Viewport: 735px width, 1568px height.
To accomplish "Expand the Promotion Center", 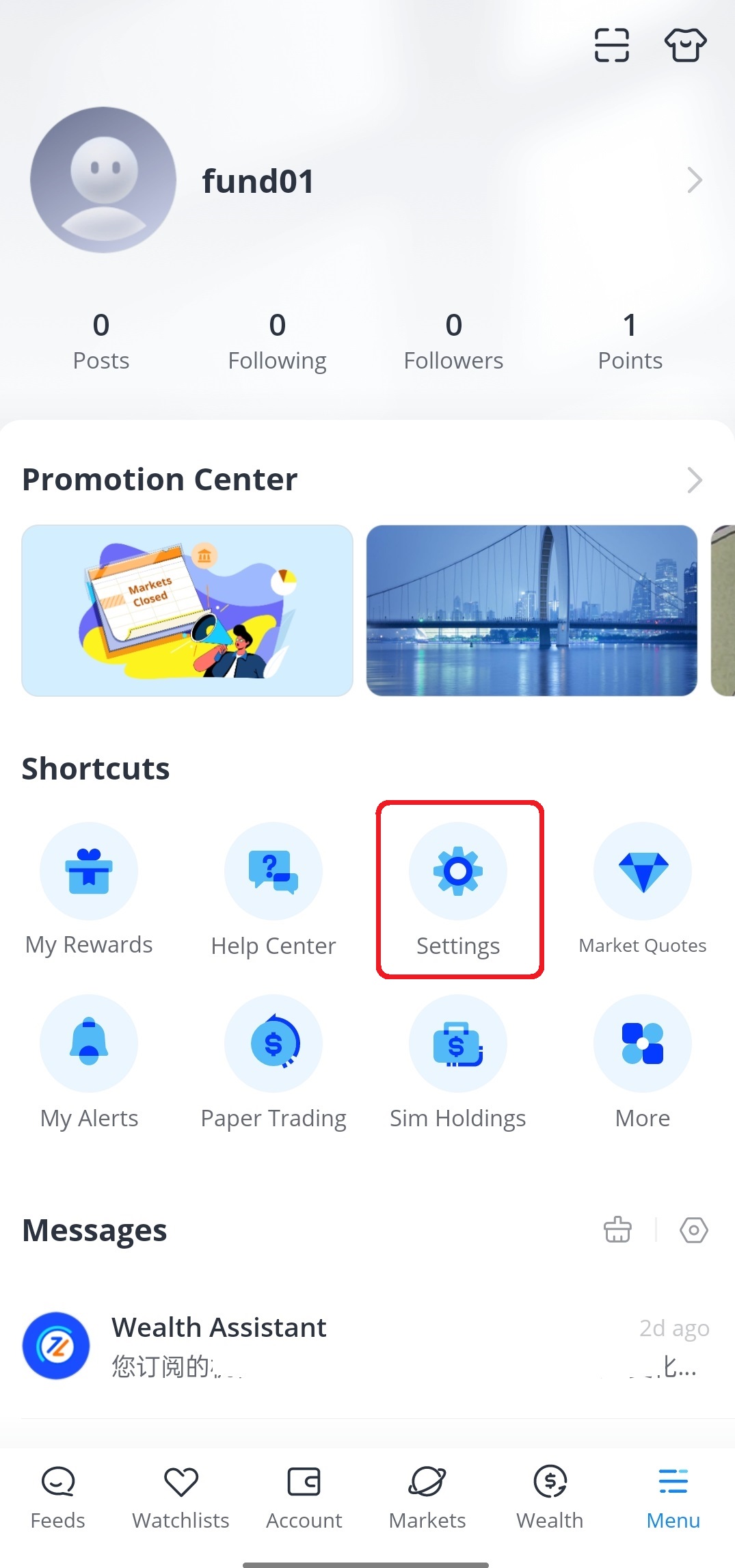I will (x=694, y=480).
